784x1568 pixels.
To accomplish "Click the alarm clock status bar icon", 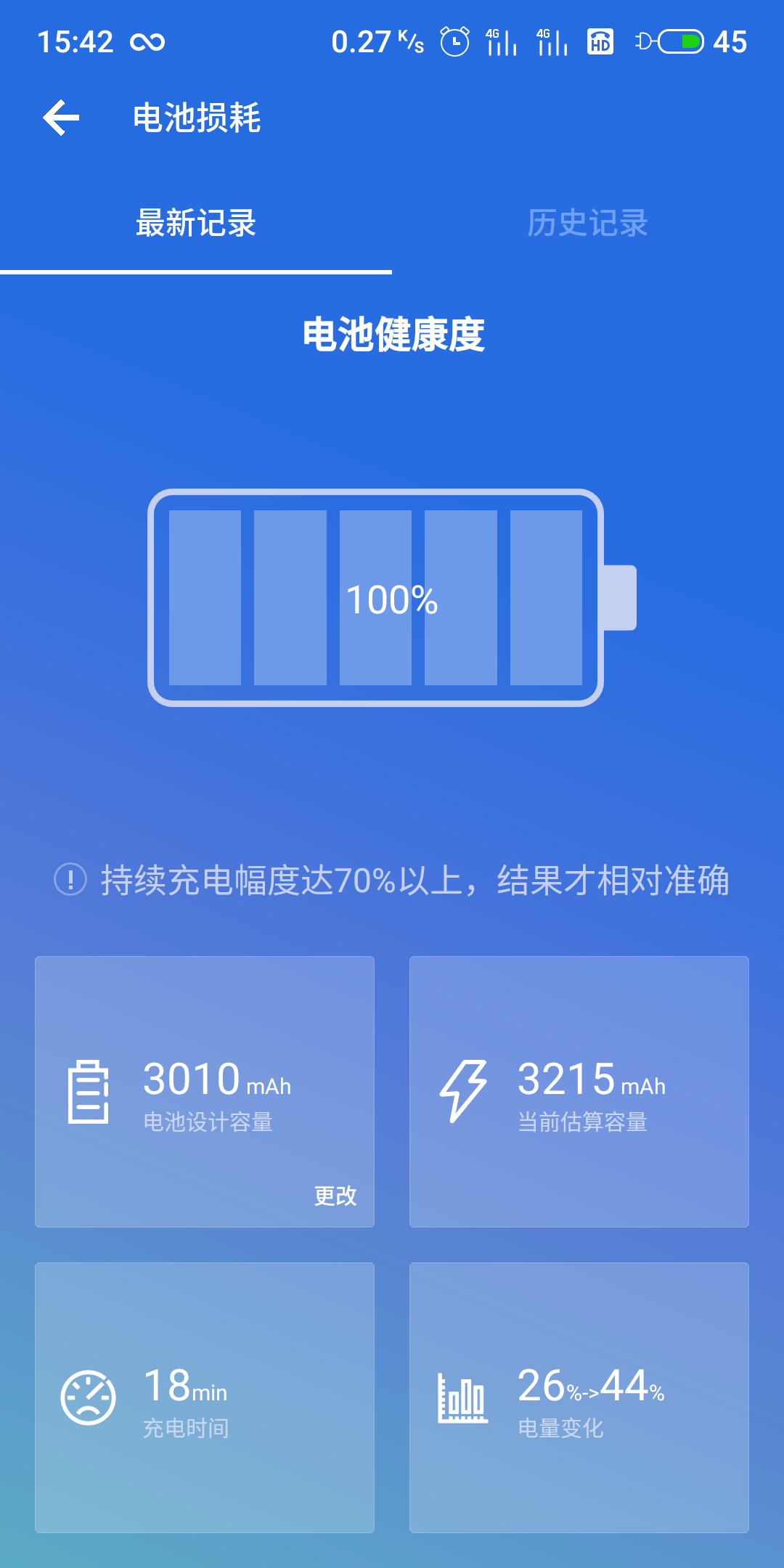I will click(x=454, y=41).
